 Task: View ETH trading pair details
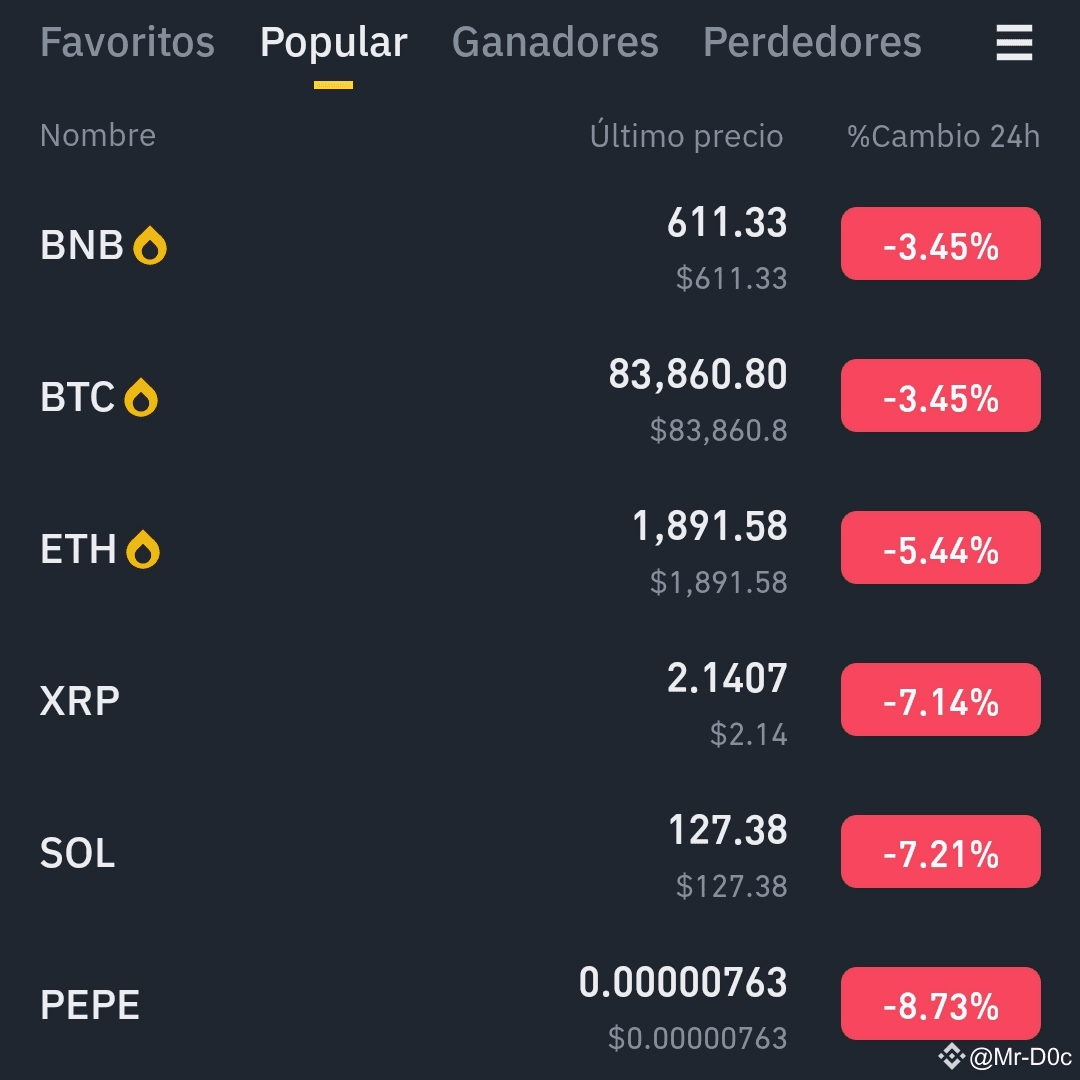point(540,550)
